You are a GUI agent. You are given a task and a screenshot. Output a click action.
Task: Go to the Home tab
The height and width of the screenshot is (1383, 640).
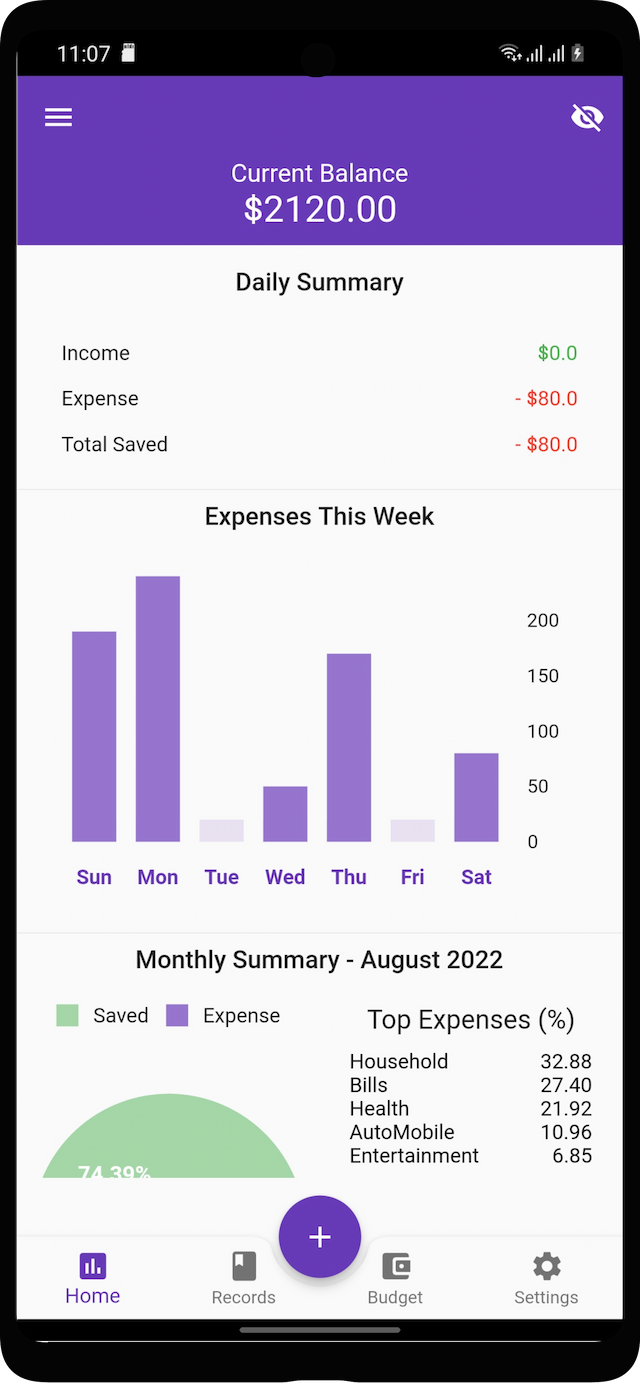click(x=93, y=1278)
